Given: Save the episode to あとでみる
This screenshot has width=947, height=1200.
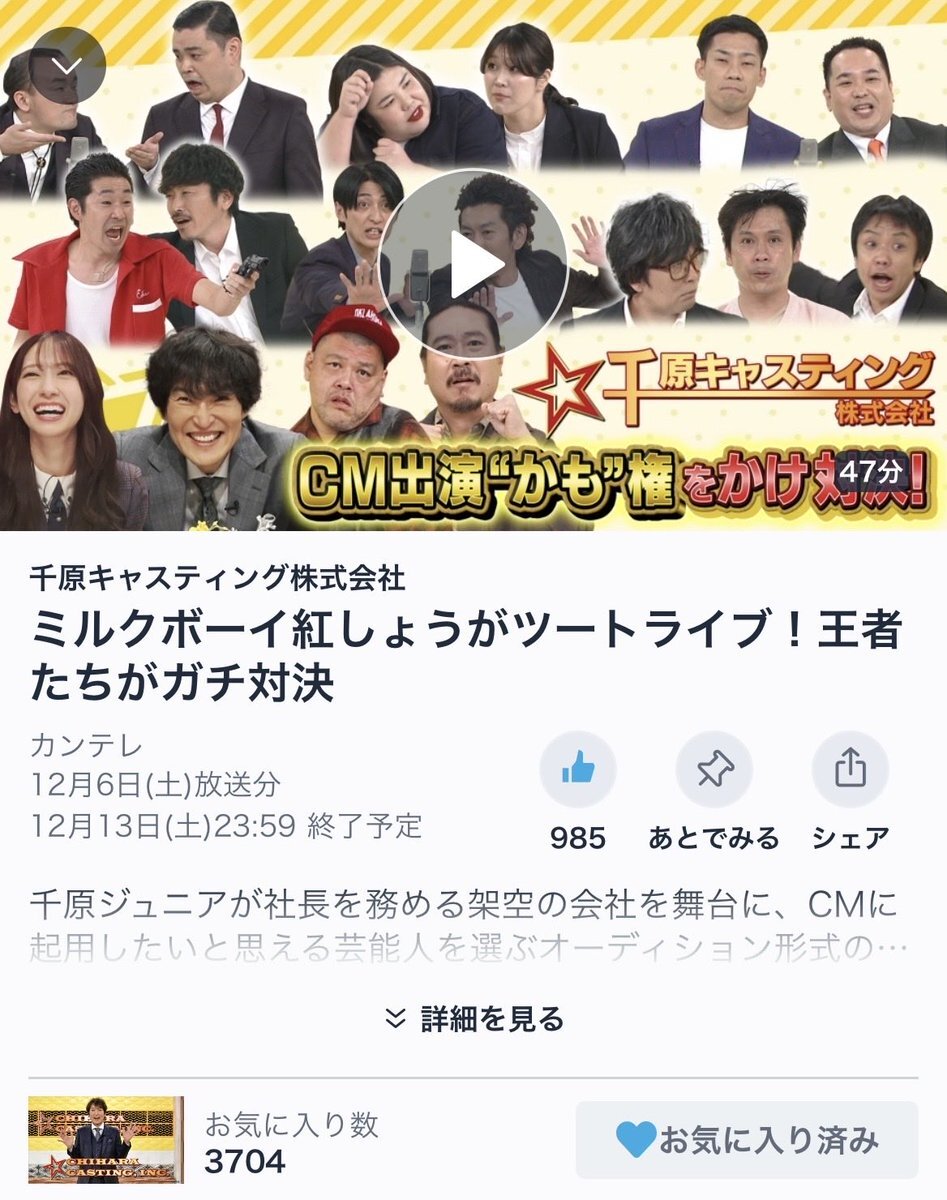Looking at the screenshot, I should tap(714, 770).
